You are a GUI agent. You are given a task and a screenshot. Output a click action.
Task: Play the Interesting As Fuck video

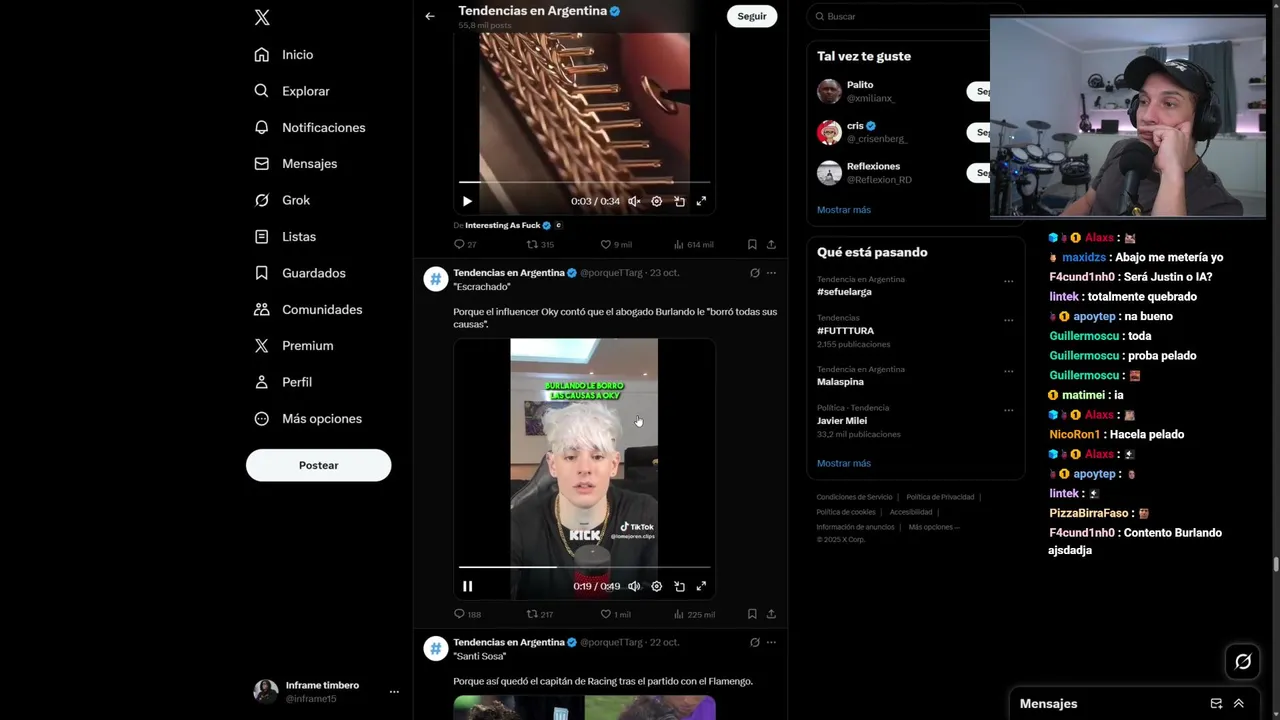pos(467,201)
